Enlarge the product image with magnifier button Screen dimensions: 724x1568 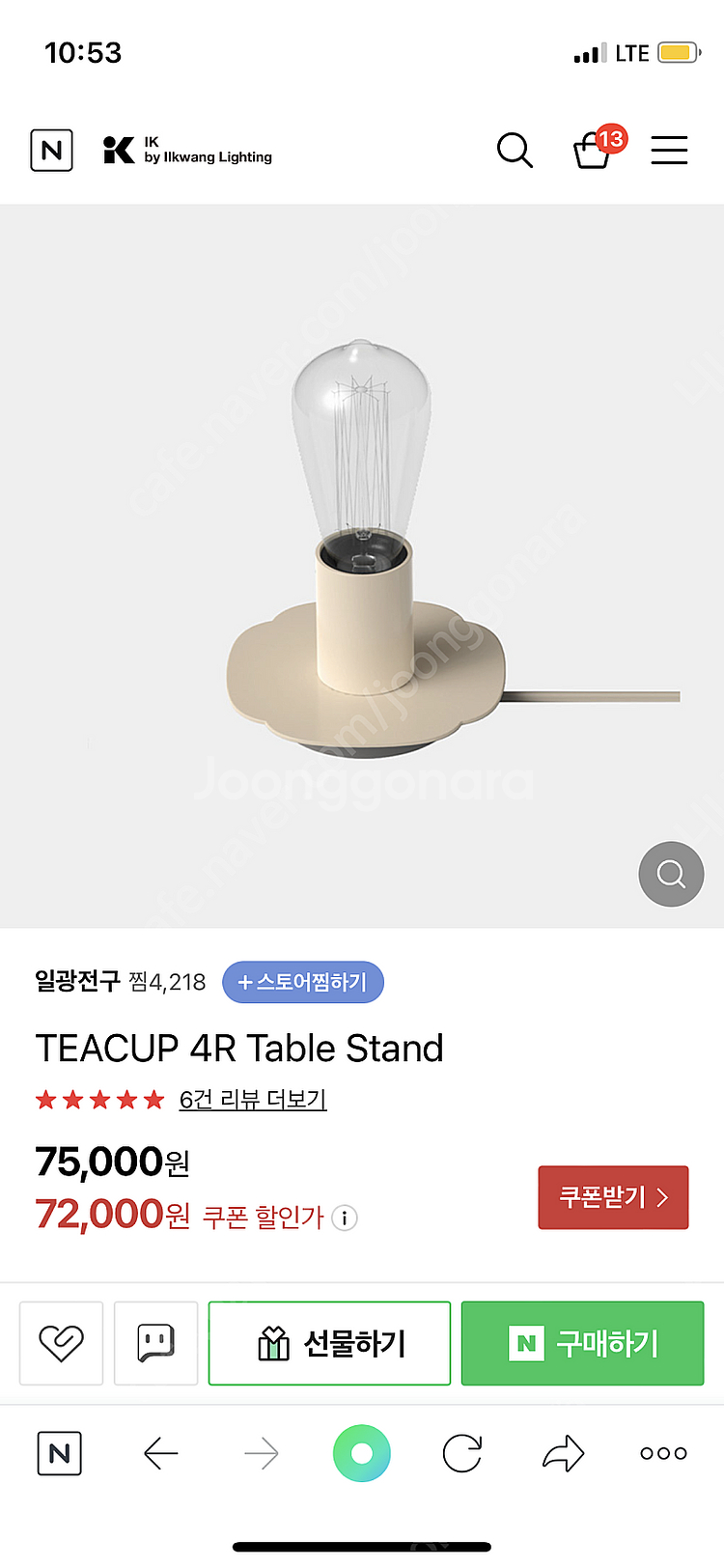(671, 874)
